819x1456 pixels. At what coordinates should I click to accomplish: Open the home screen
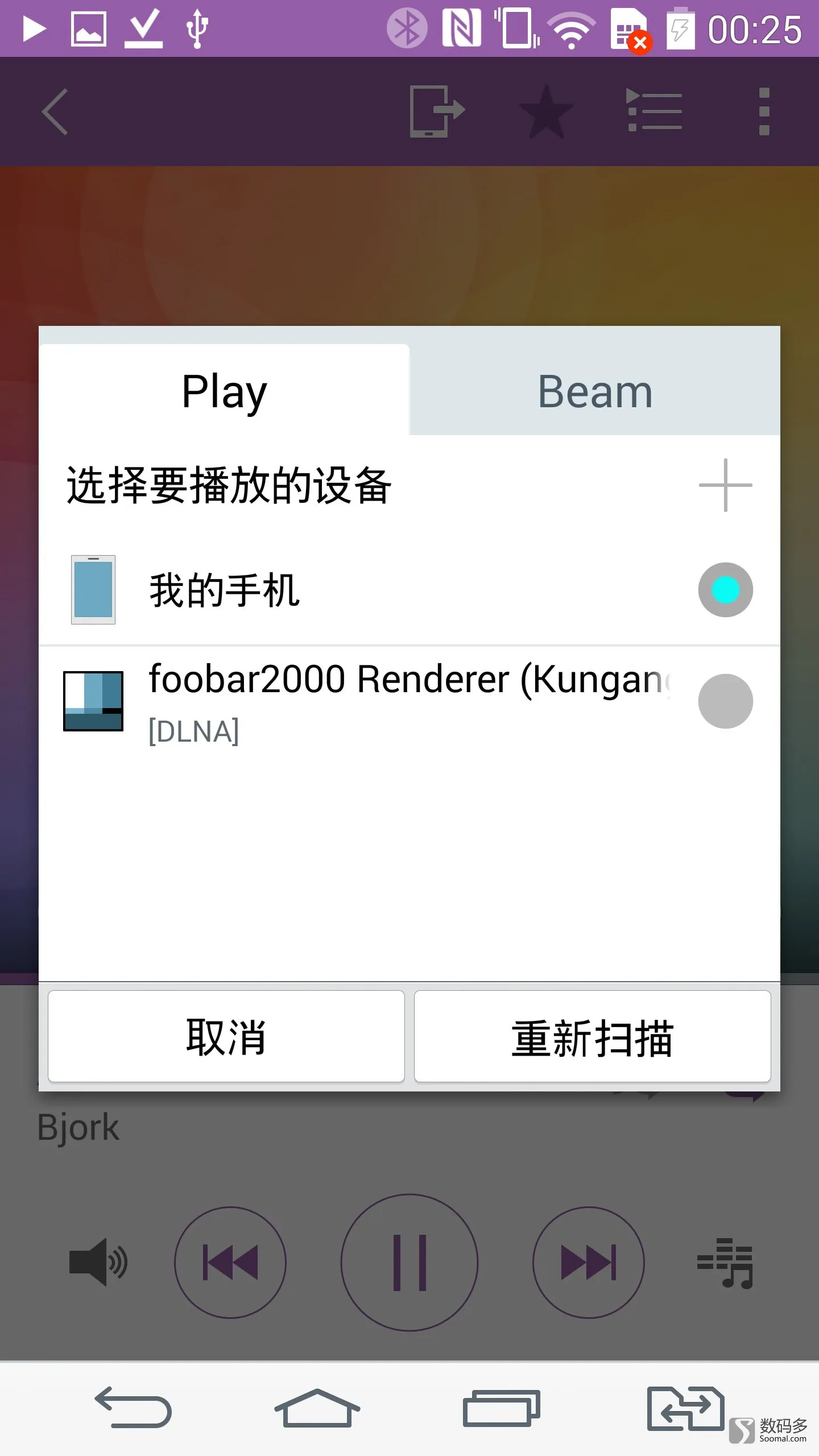click(x=317, y=1408)
